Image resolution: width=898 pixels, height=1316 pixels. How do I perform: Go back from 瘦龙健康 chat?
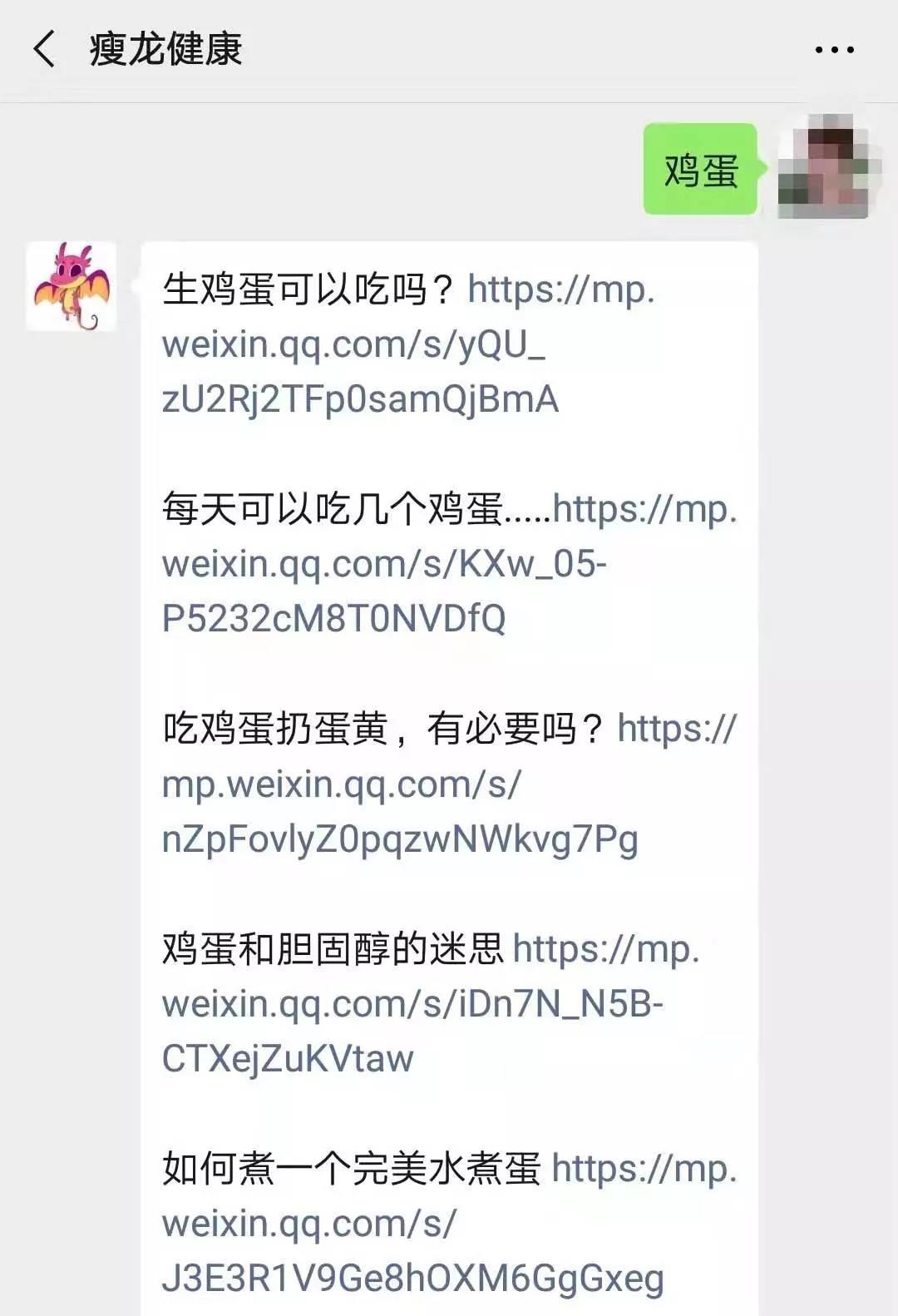click(x=45, y=49)
